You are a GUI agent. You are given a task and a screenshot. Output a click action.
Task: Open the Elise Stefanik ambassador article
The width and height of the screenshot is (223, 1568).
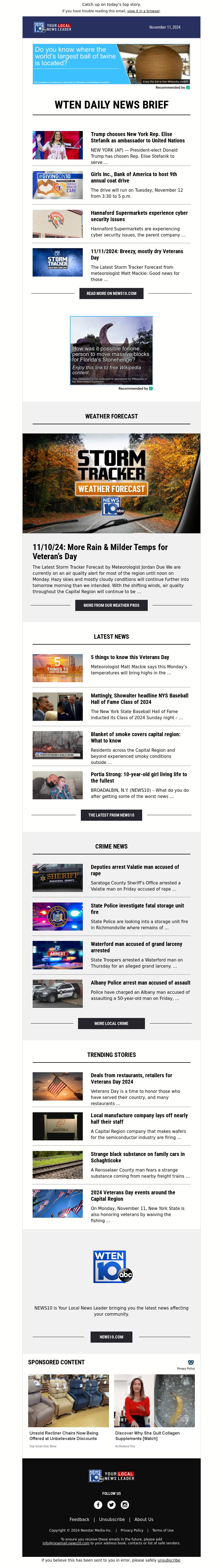[137, 137]
